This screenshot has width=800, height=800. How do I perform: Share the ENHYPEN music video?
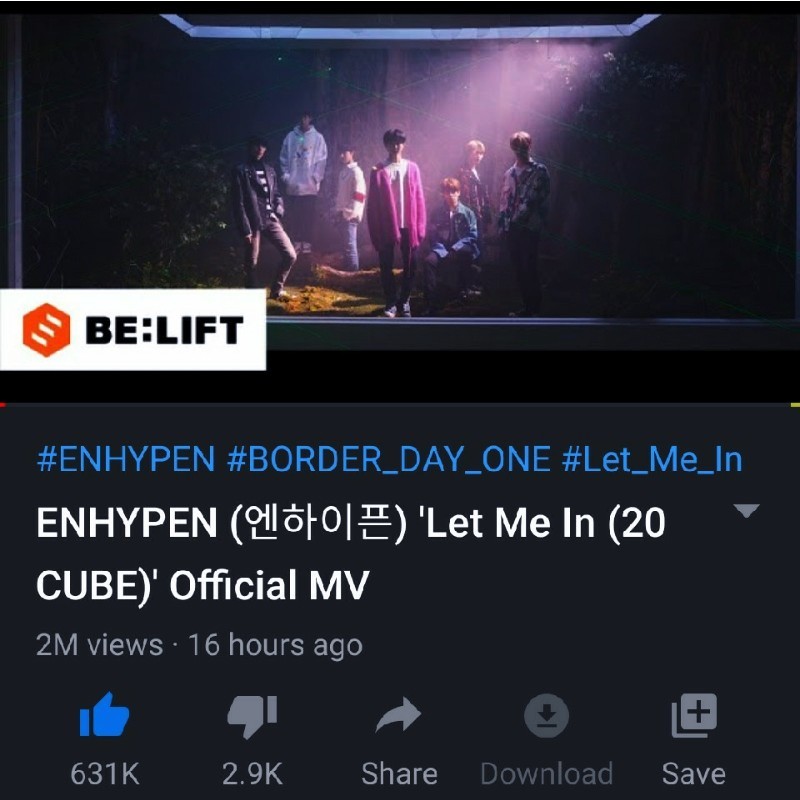[x=398, y=718]
